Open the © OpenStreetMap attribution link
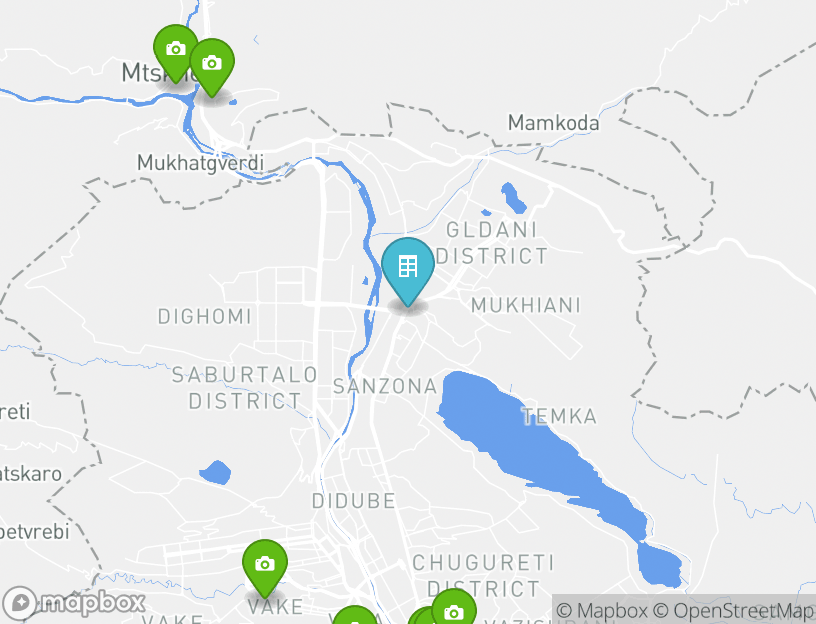This screenshot has width=816, height=624. [x=735, y=611]
